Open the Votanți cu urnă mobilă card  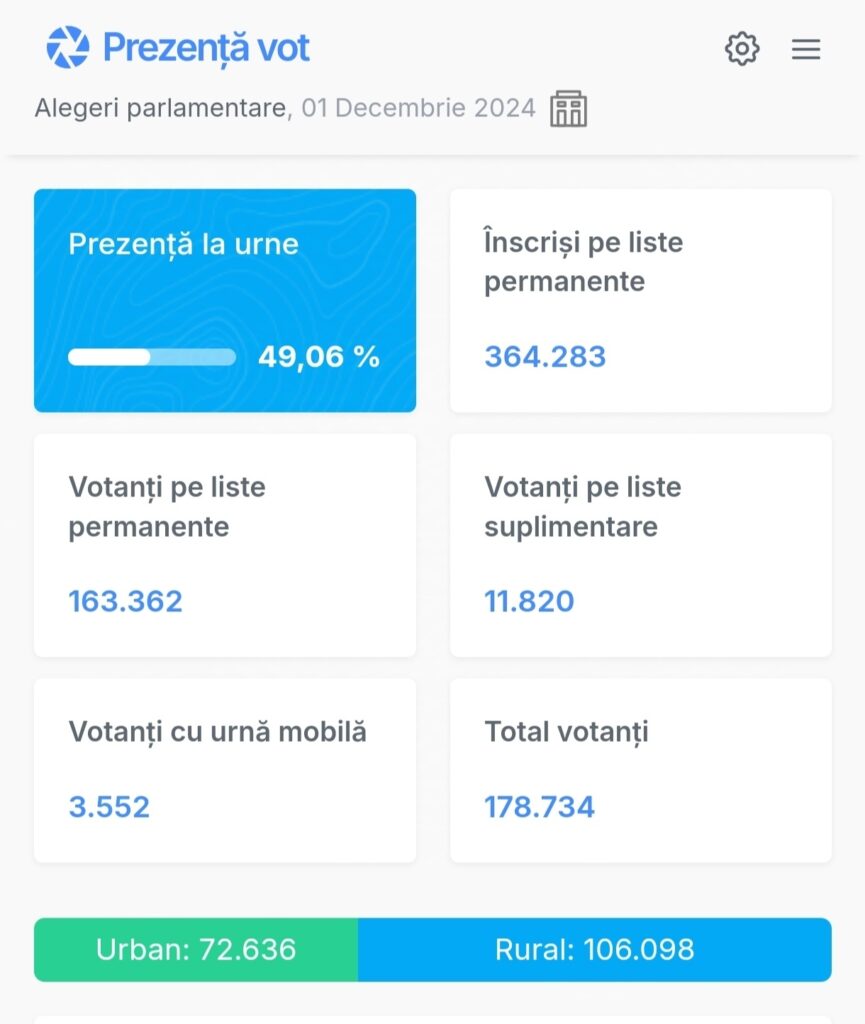point(224,770)
